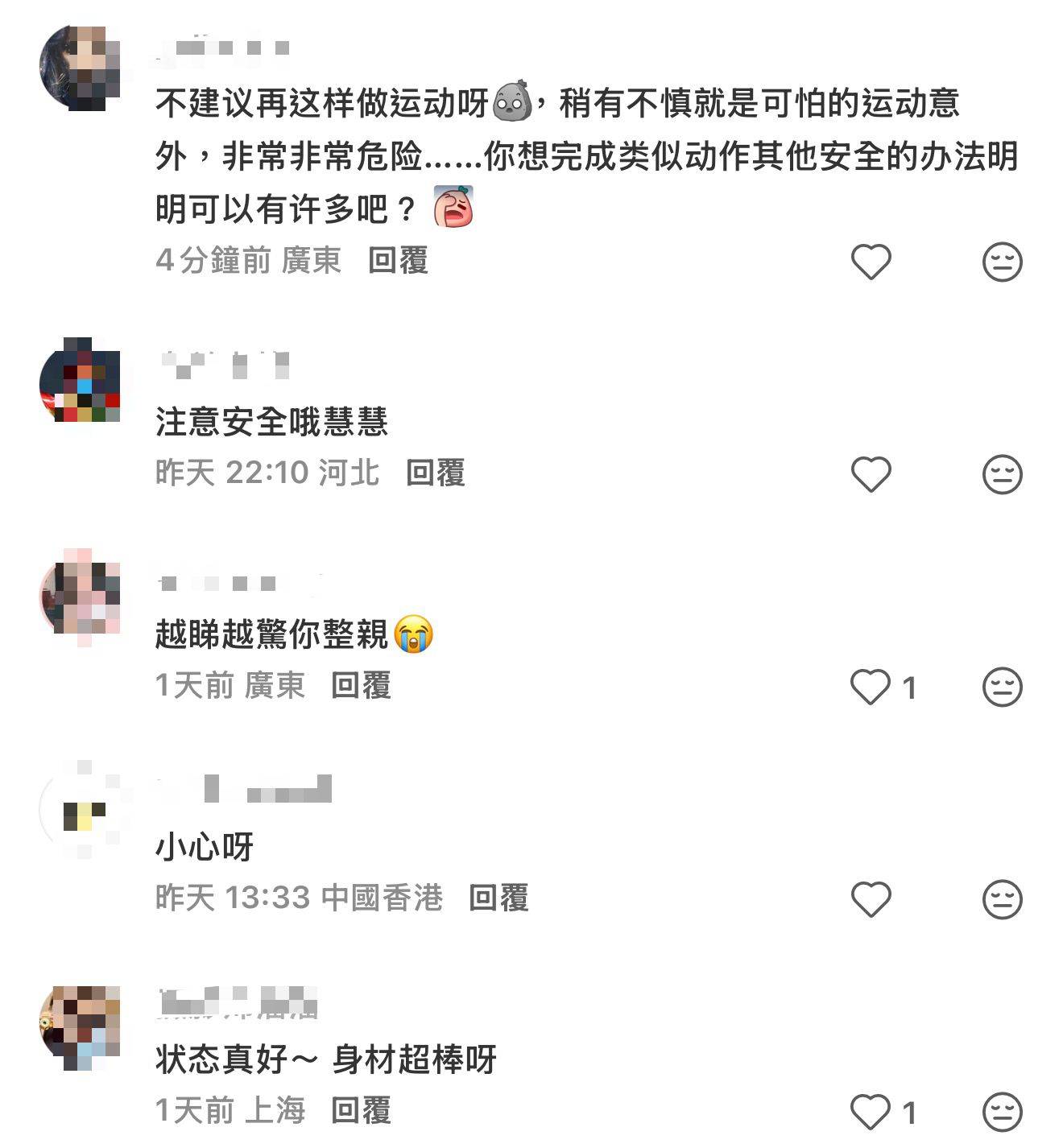Like the comment 越睇越驚你整親
Image resolution: width=1063 pixels, height=1148 pixels.
tap(871, 687)
